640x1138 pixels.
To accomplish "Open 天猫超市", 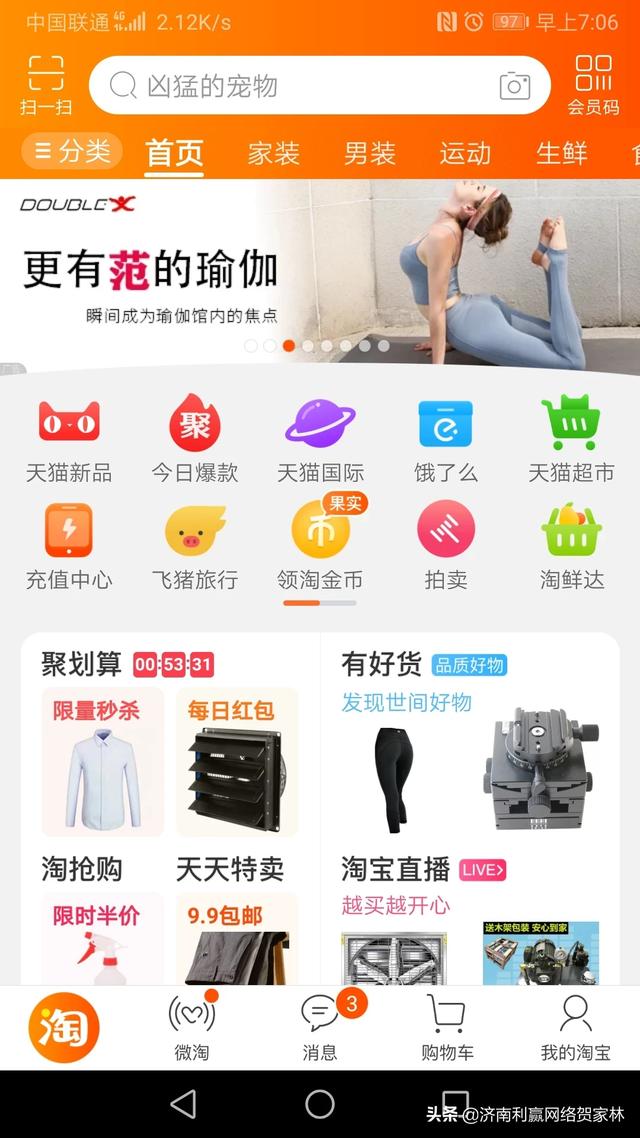I will (x=571, y=438).
